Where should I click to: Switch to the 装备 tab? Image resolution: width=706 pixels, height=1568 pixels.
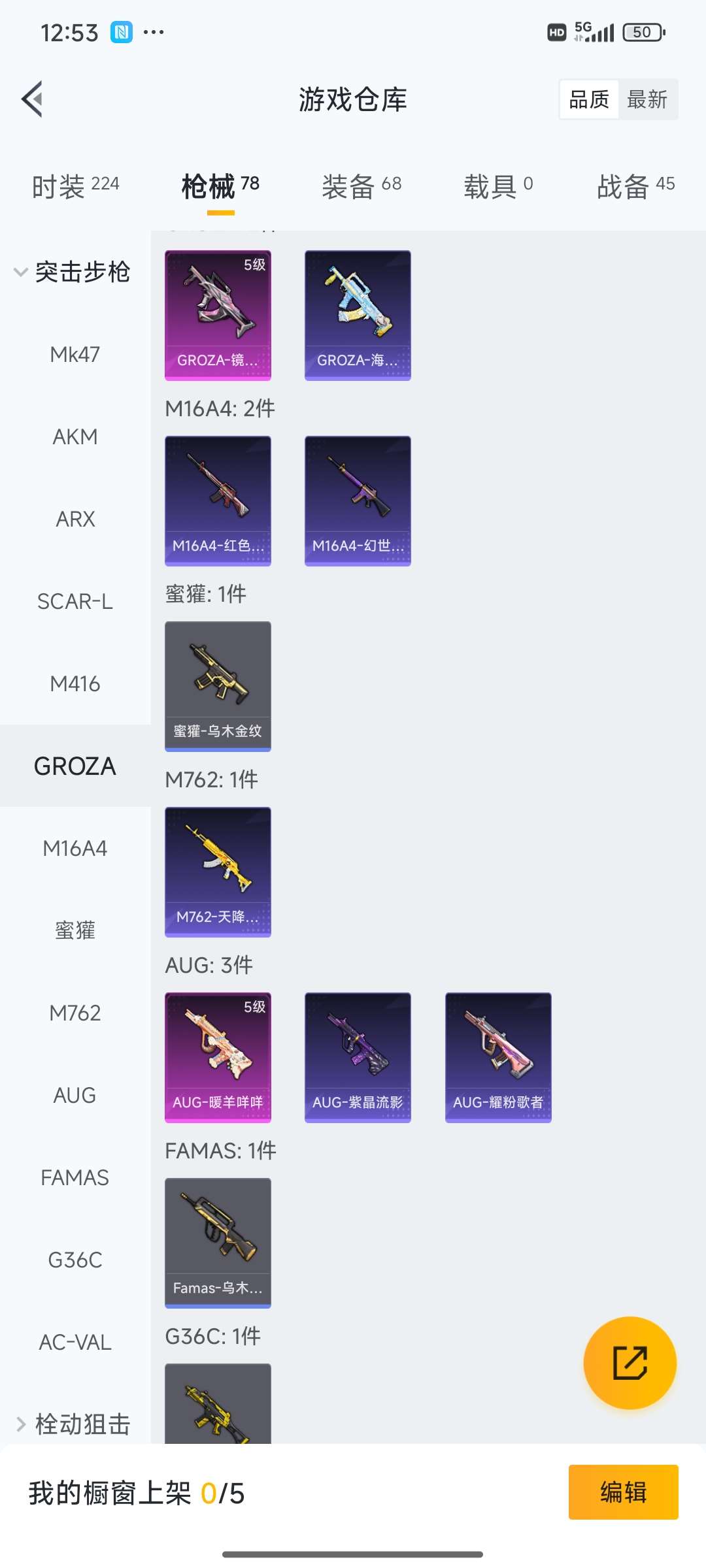pyautogui.click(x=361, y=186)
